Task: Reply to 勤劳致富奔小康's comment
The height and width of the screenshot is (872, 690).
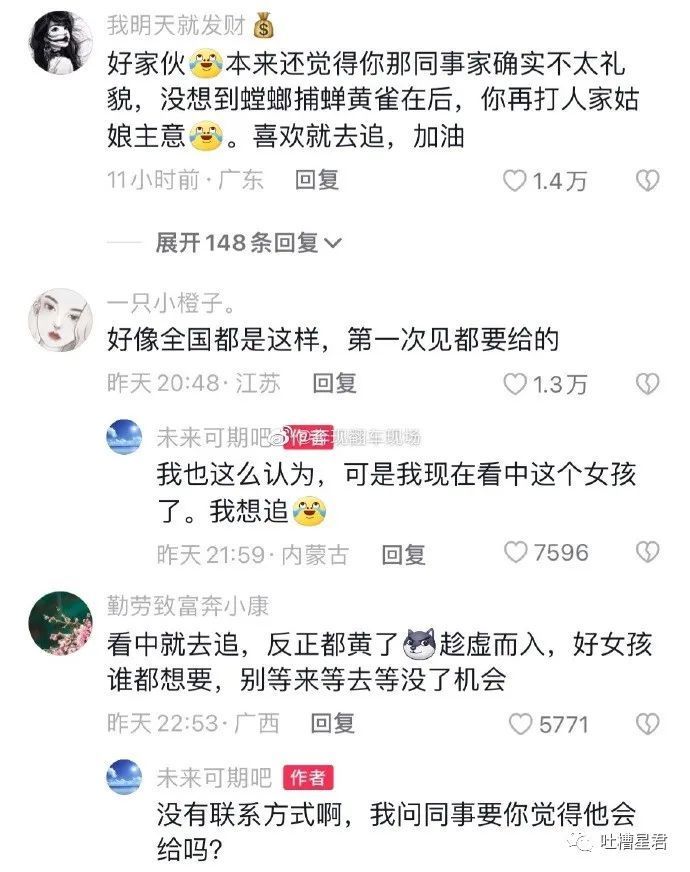Action: (x=332, y=722)
